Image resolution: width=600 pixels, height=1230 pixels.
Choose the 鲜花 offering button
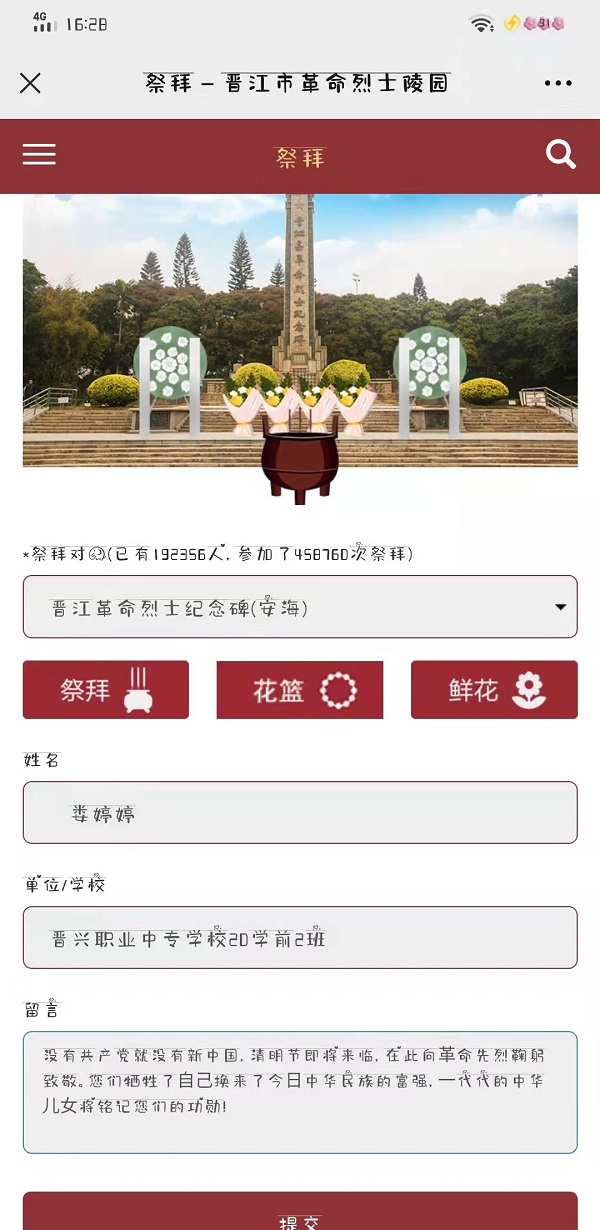(x=494, y=690)
